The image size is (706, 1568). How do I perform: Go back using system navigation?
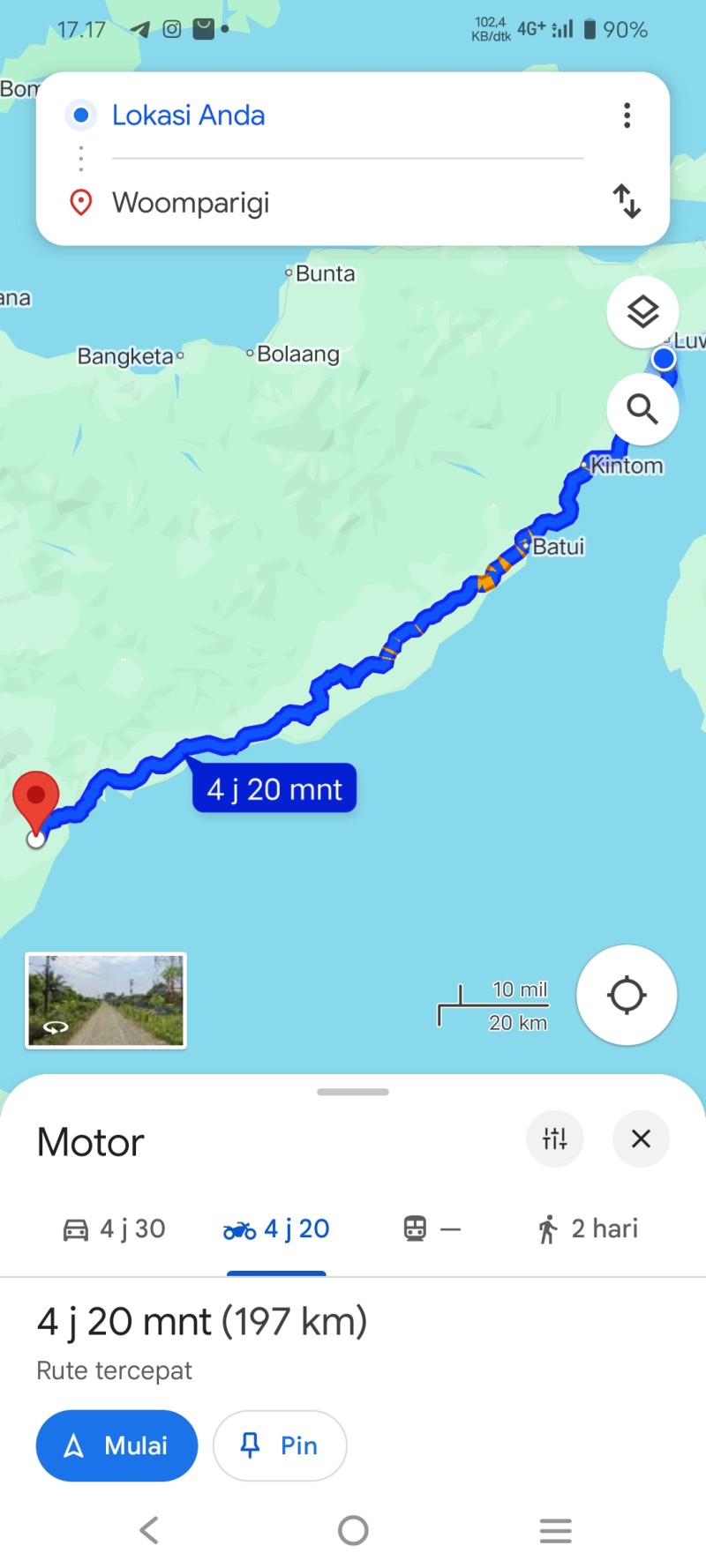[x=149, y=1530]
